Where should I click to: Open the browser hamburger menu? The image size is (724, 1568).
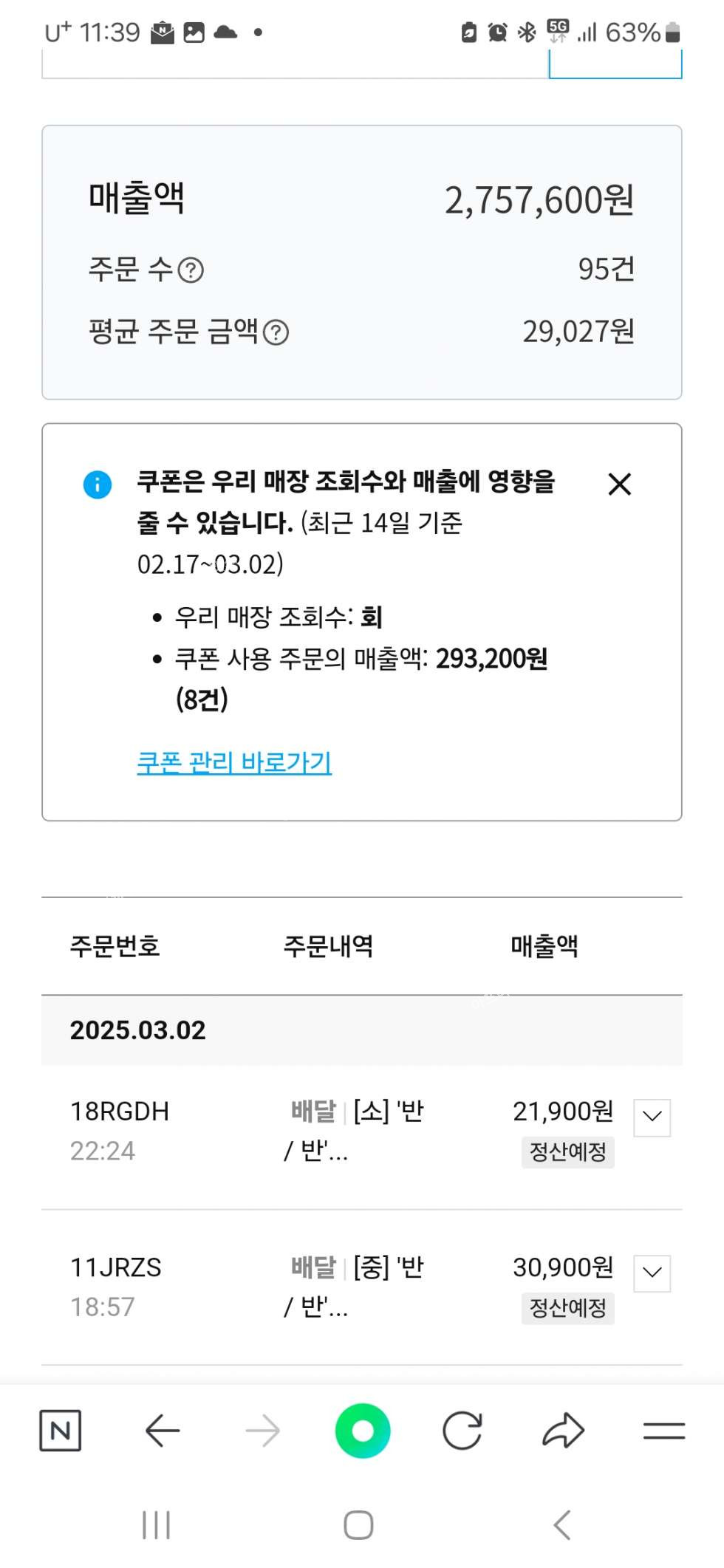(x=663, y=1431)
